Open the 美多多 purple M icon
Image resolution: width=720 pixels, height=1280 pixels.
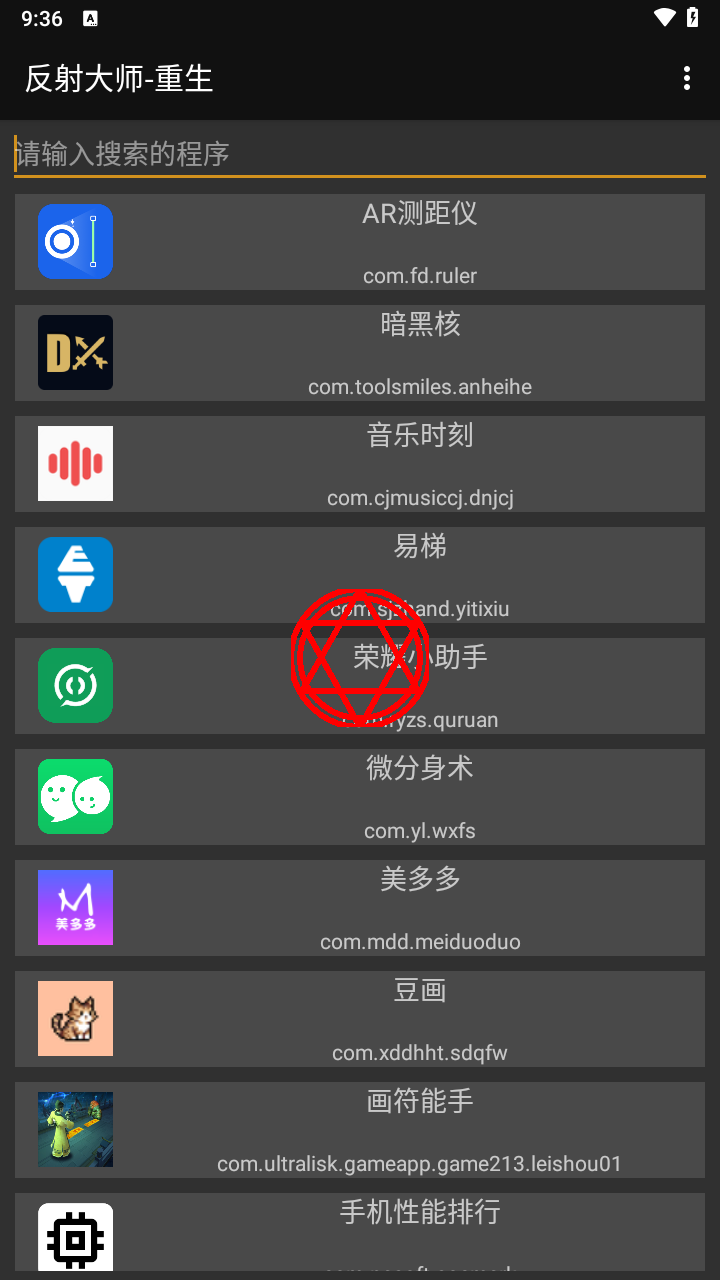point(75,907)
